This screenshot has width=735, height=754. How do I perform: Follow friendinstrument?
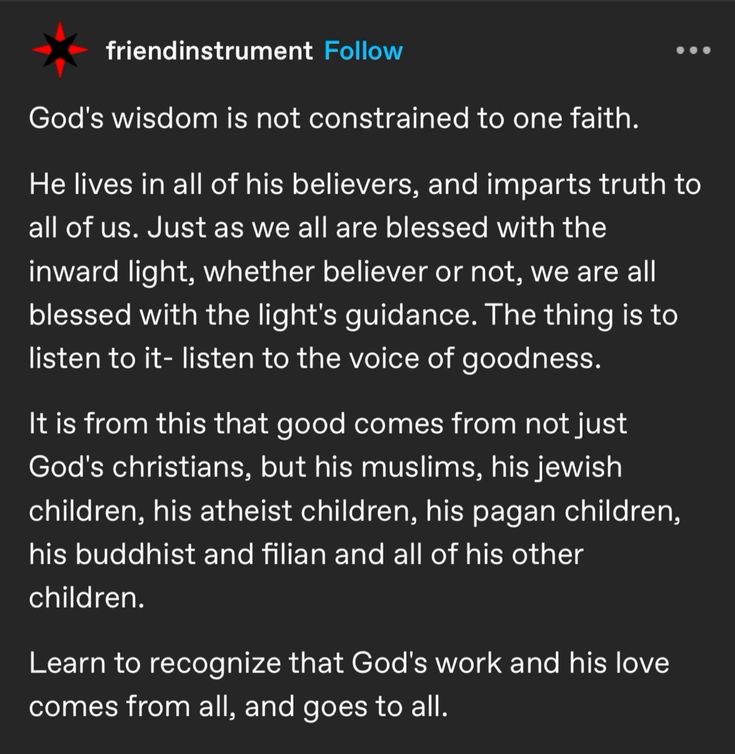coord(364,51)
